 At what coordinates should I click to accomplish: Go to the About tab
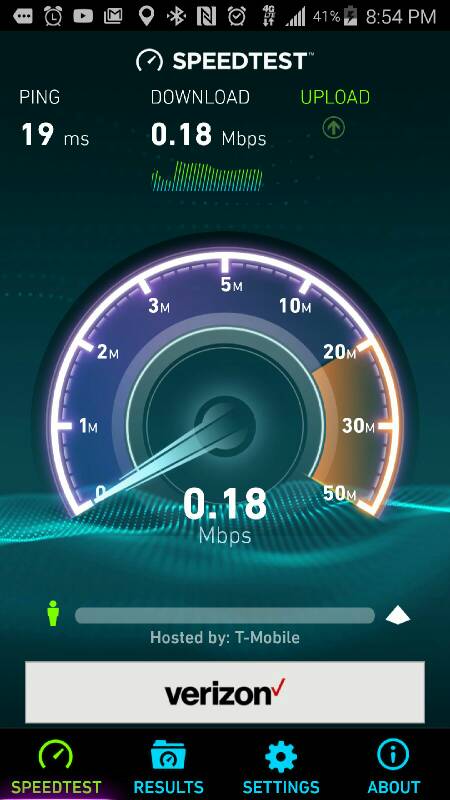(393, 766)
